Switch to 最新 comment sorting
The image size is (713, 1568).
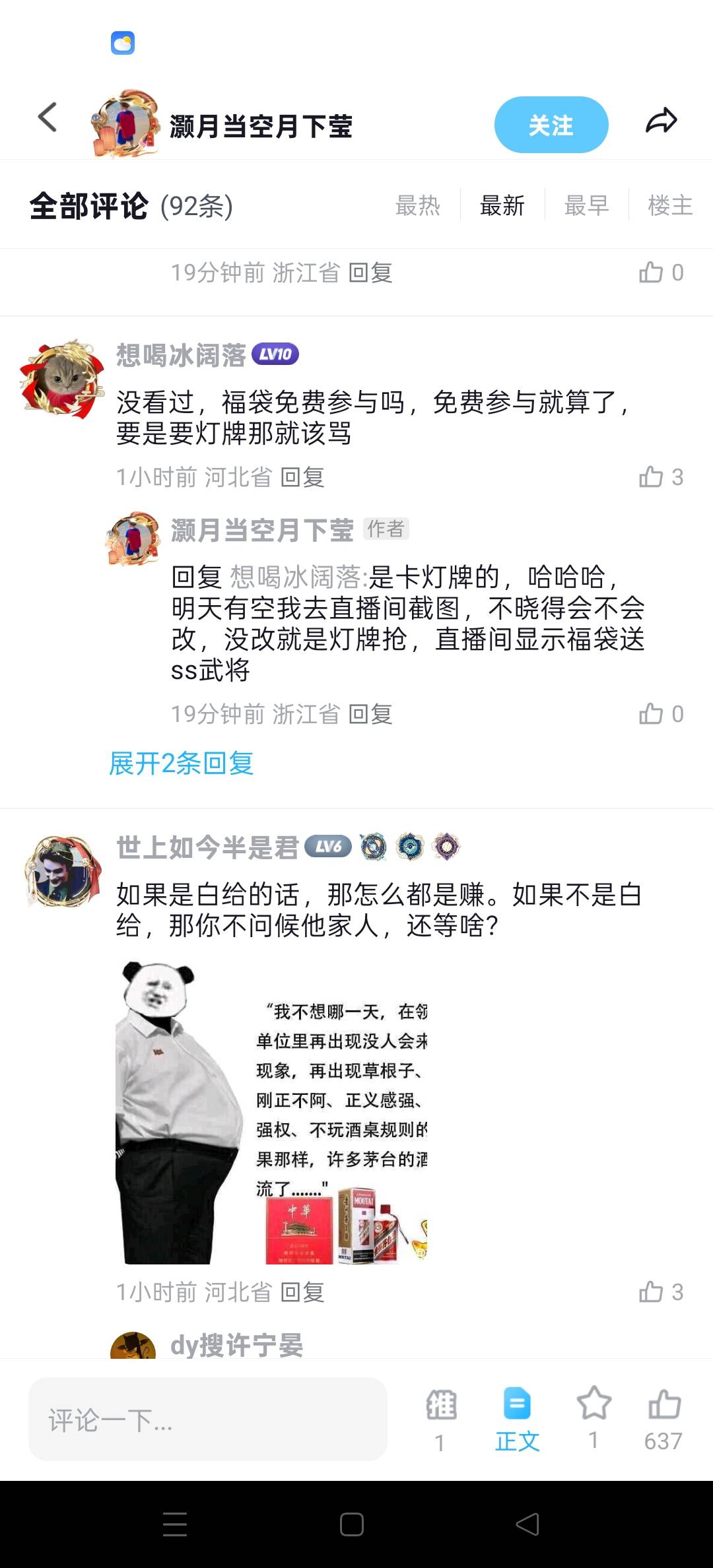click(x=502, y=206)
